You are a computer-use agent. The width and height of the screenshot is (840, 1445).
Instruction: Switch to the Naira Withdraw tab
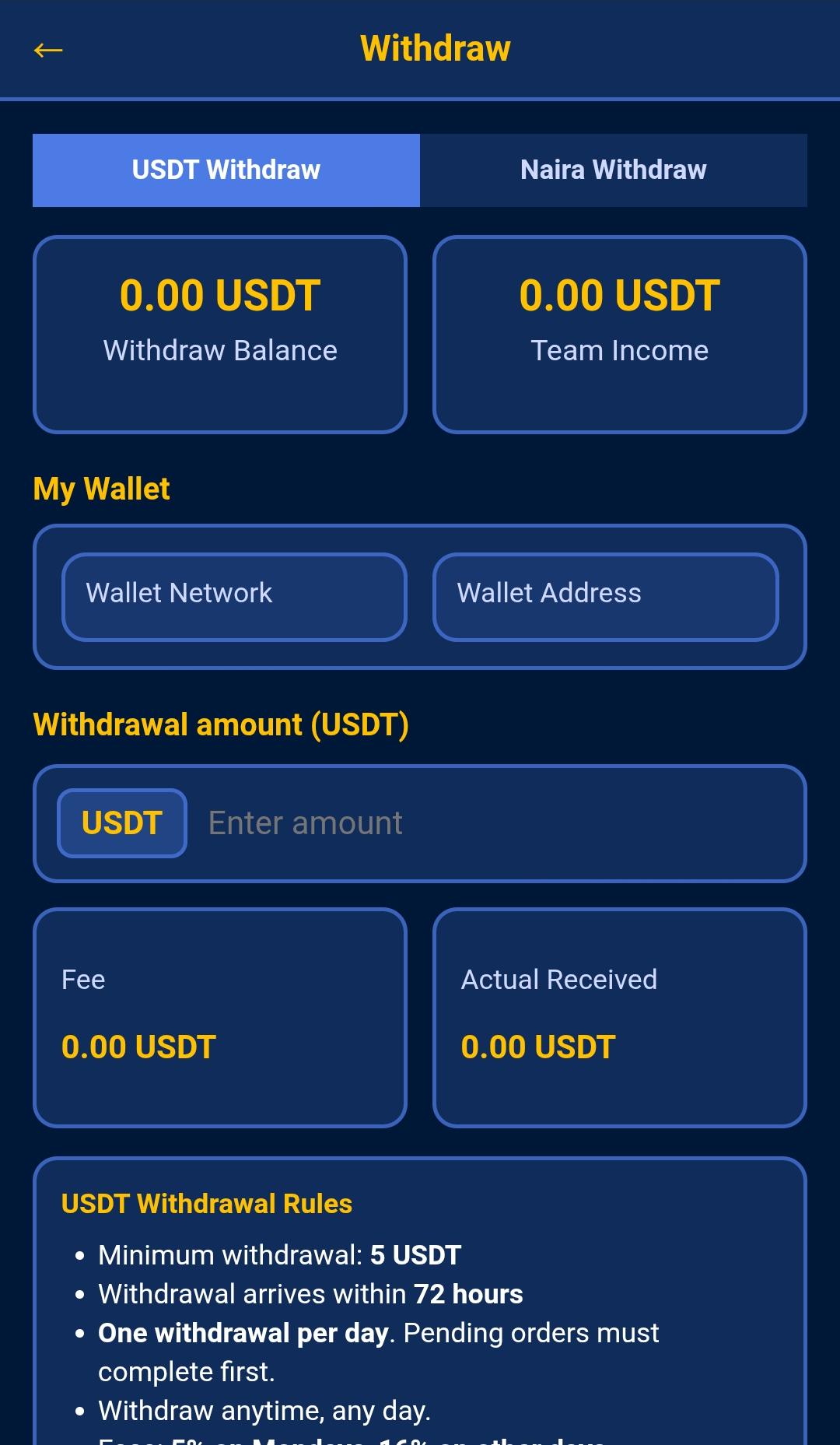613,170
